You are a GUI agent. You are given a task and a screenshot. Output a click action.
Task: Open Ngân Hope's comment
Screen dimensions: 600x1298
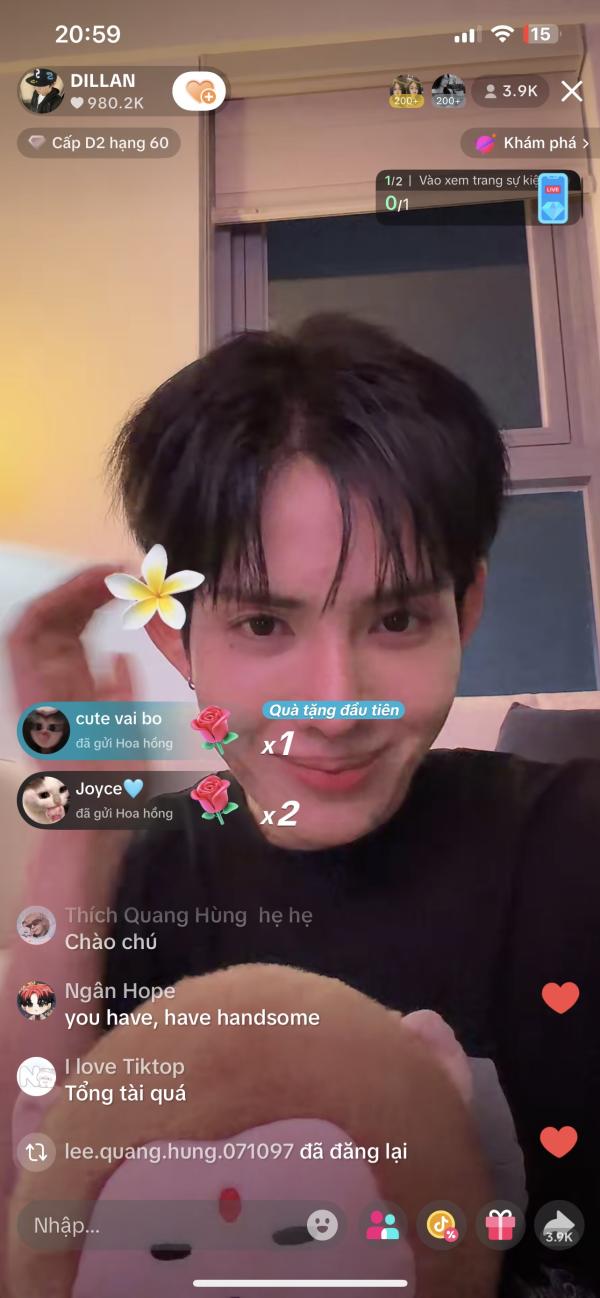coord(190,1005)
